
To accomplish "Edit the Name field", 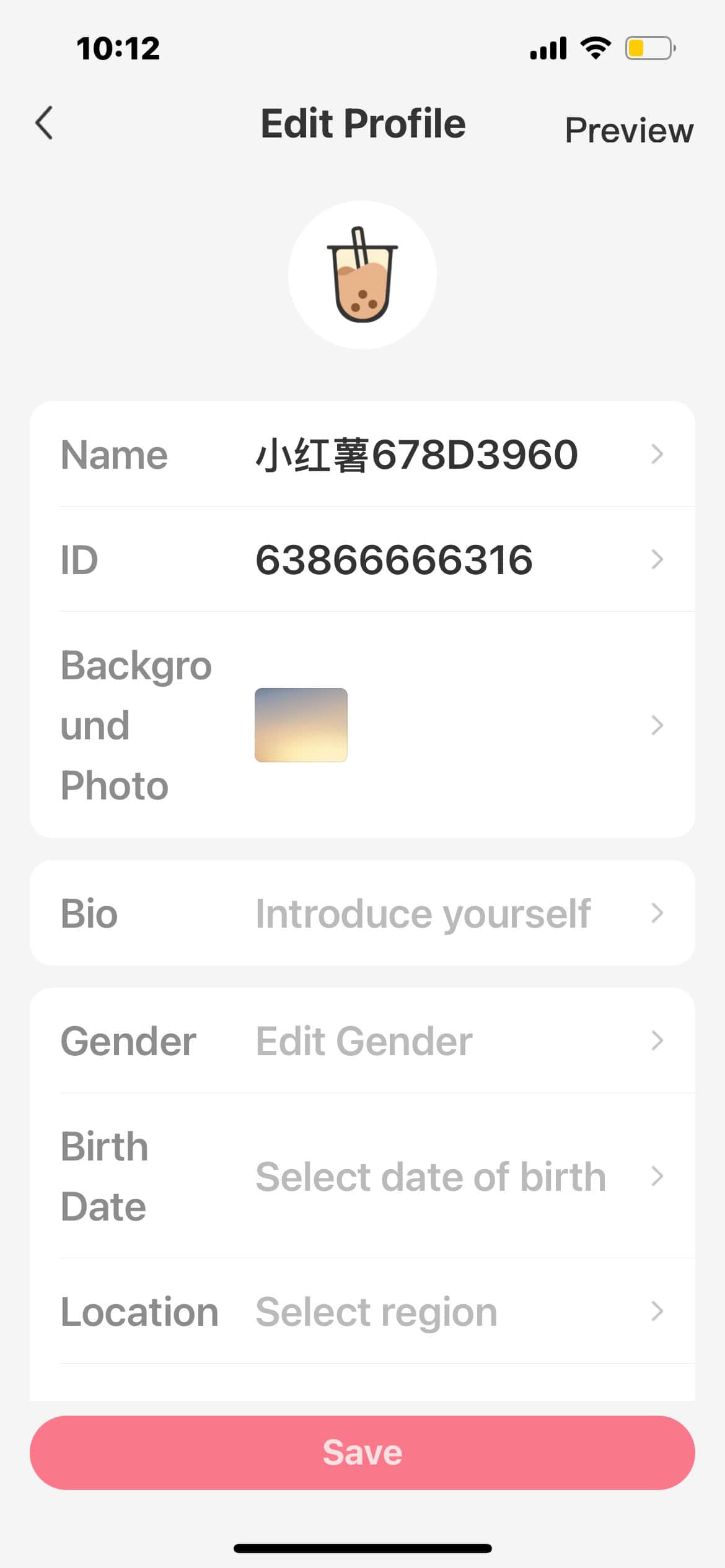I will 362,455.
